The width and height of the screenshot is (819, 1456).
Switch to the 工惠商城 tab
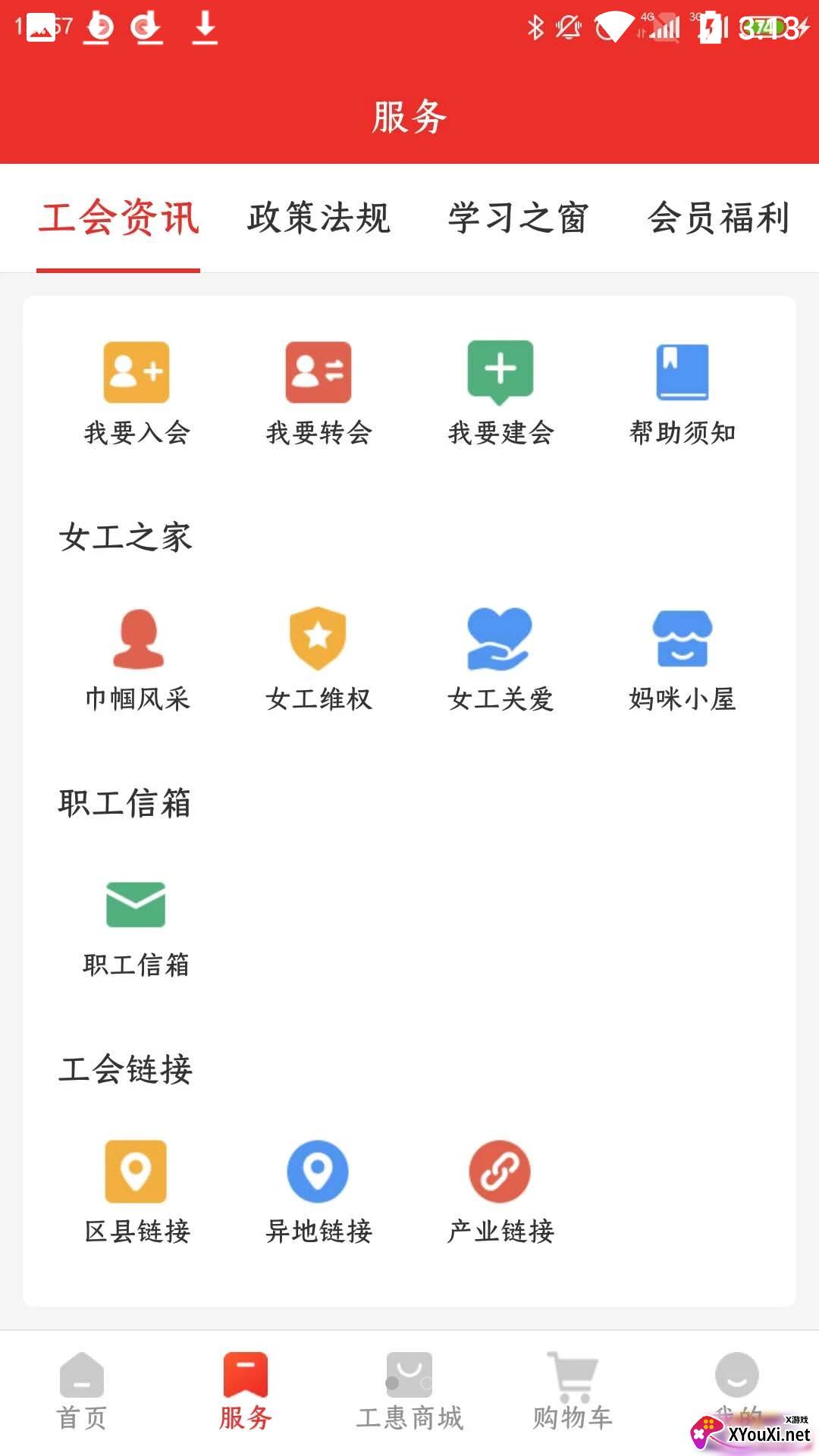[x=409, y=1392]
